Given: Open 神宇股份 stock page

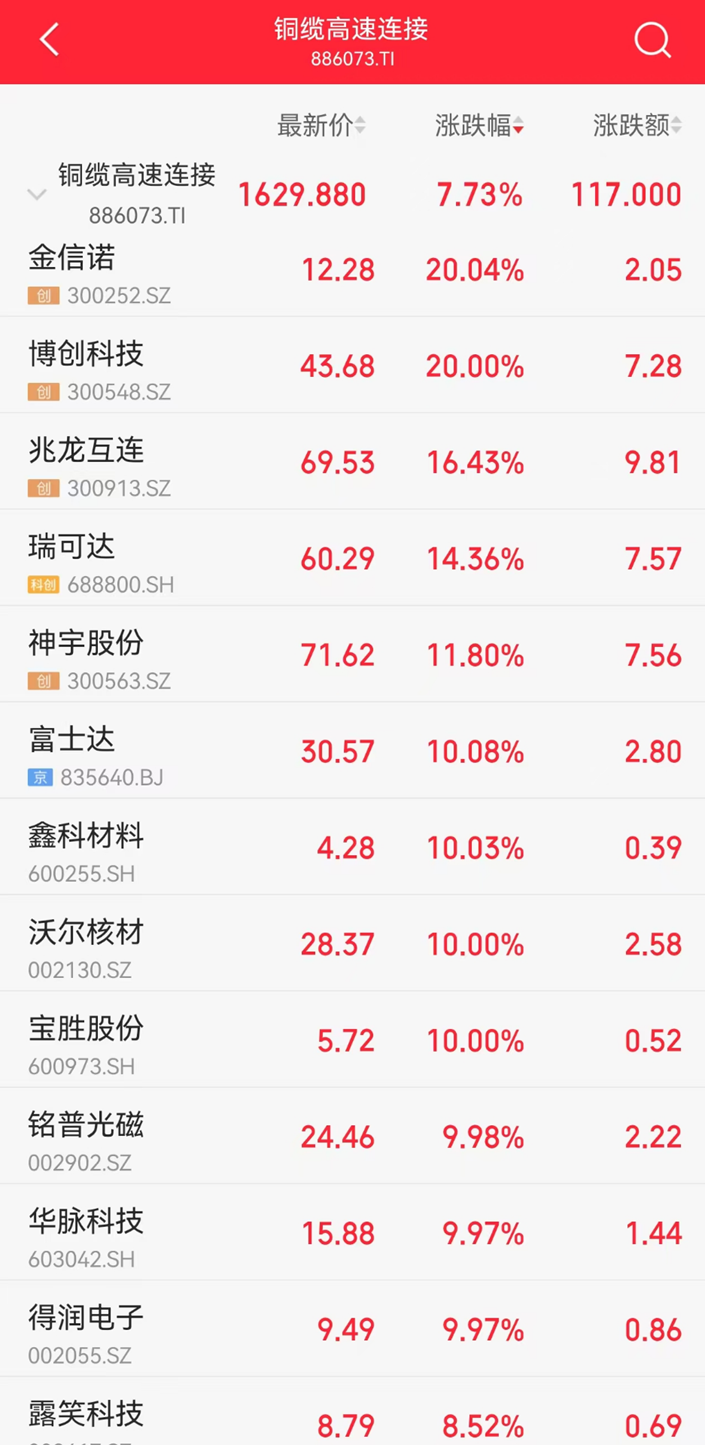Looking at the screenshot, I should pyautogui.click(x=352, y=654).
